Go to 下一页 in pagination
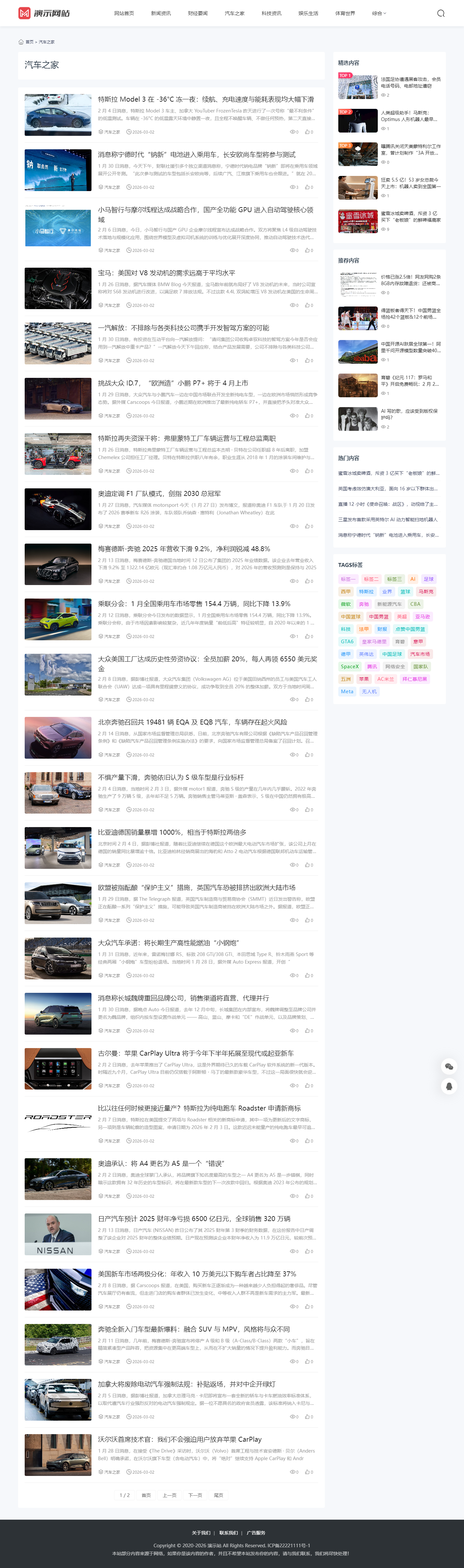 click(195, 1495)
